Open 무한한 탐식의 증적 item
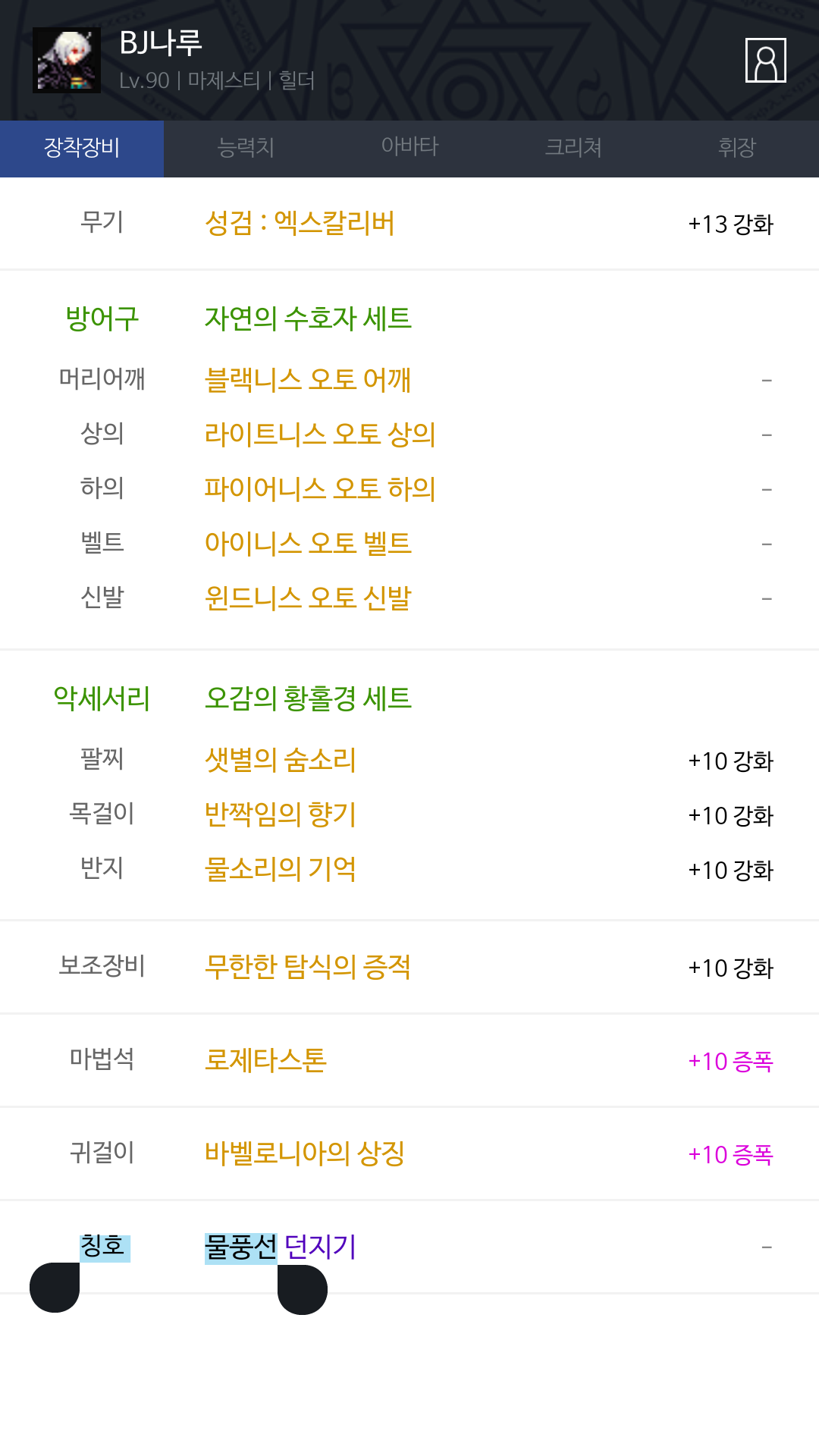819x1456 pixels. coord(308,967)
